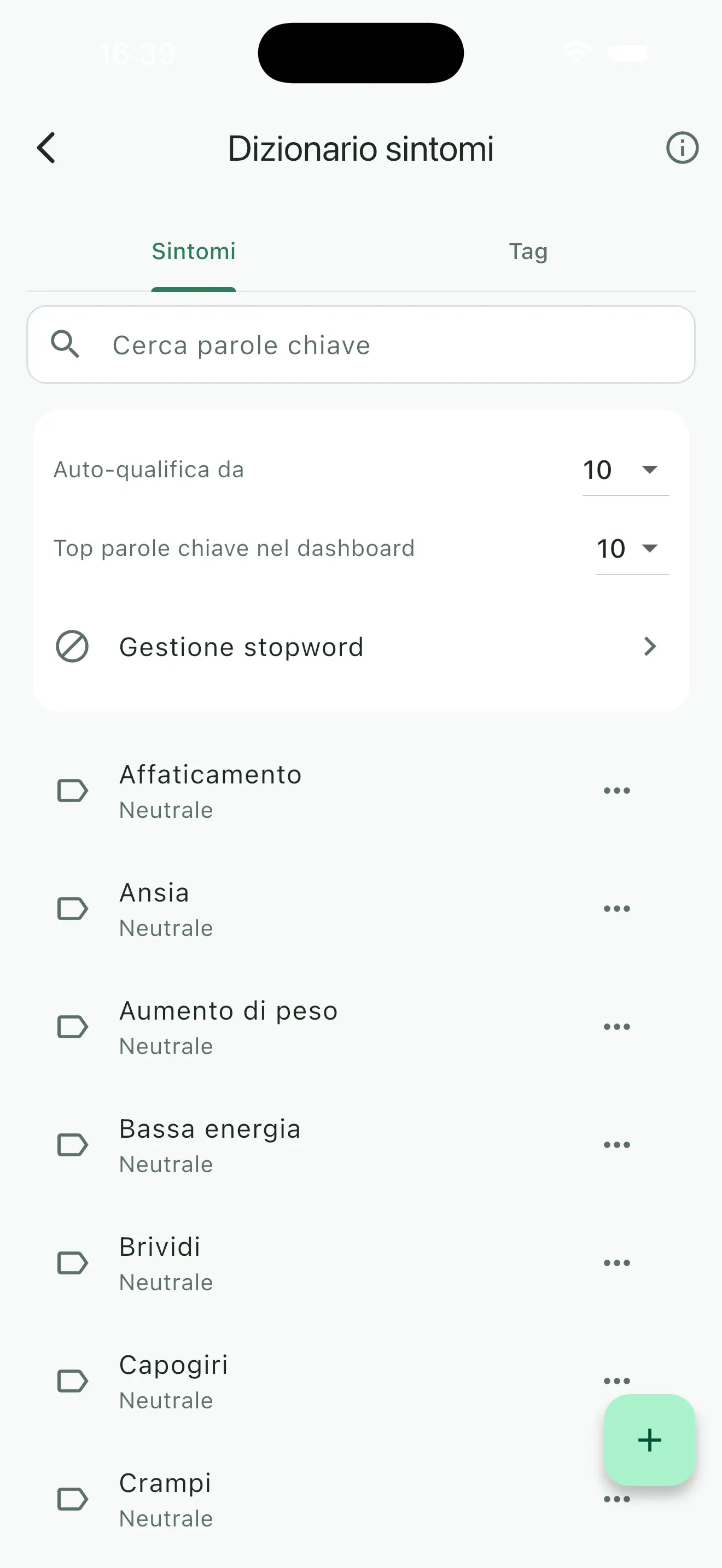Switch to the Tag tab
The height and width of the screenshot is (1568, 722).
tap(528, 251)
